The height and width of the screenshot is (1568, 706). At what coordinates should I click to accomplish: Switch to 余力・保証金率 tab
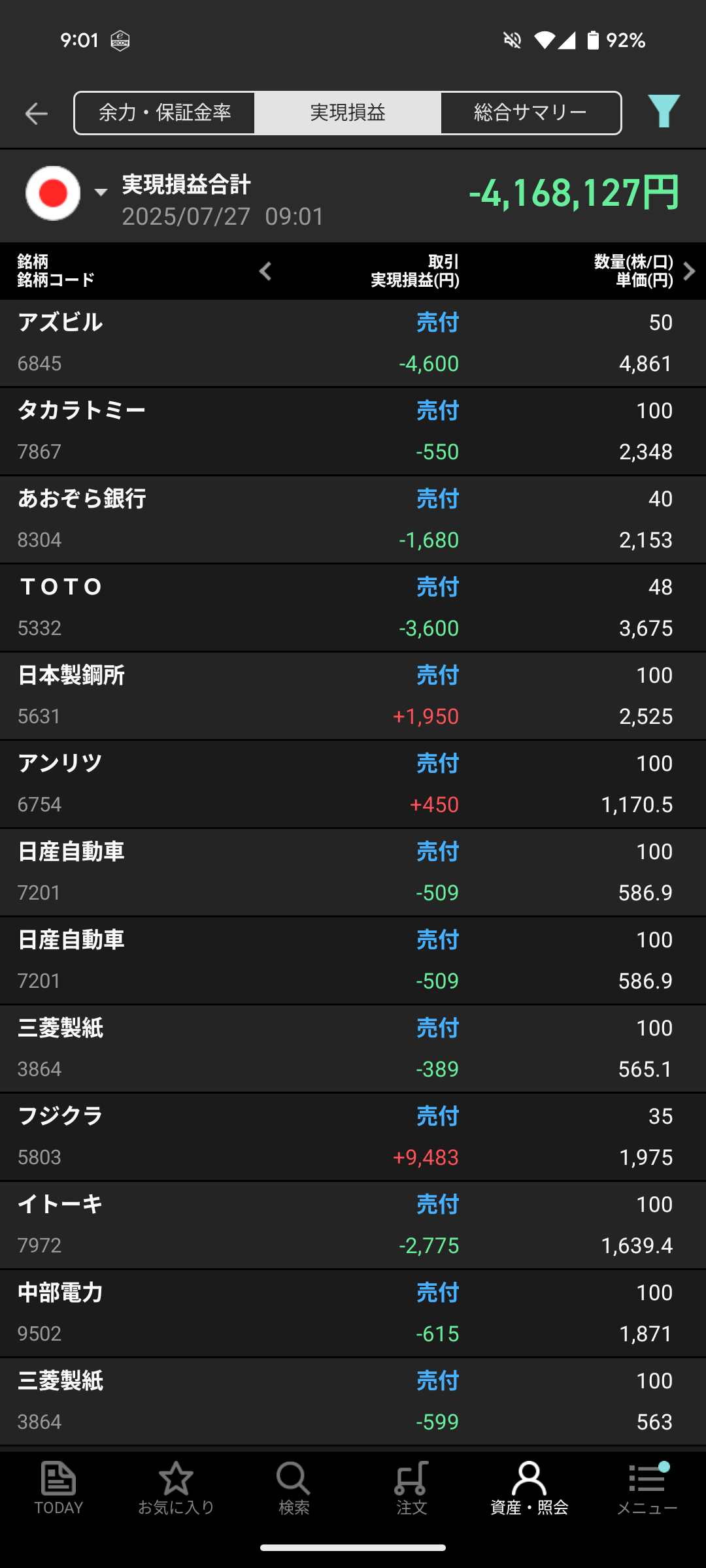[165, 113]
